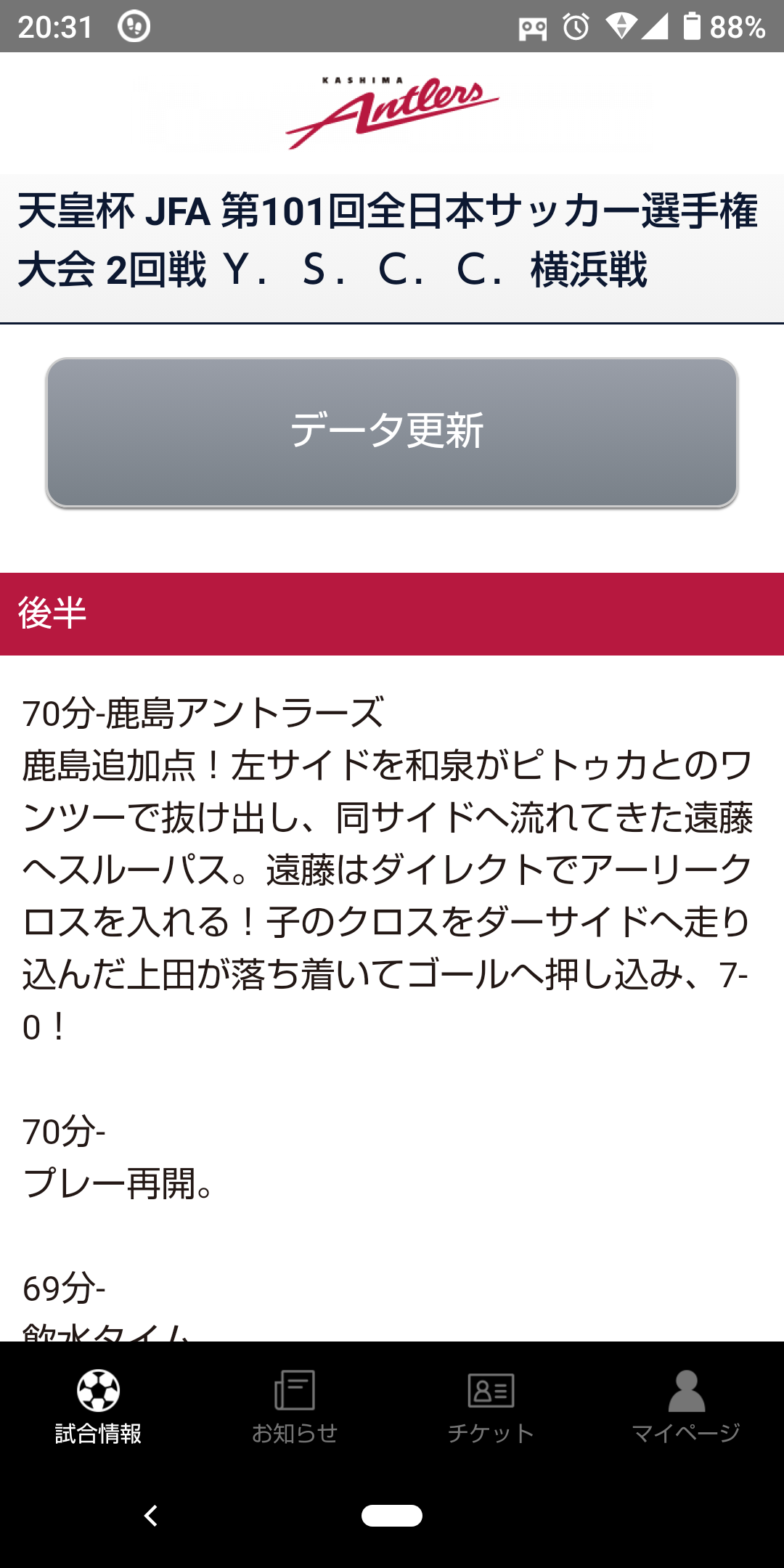The image size is (784, 1568).
Task: Go back with the system back arrow
Action: (151, 1516)
